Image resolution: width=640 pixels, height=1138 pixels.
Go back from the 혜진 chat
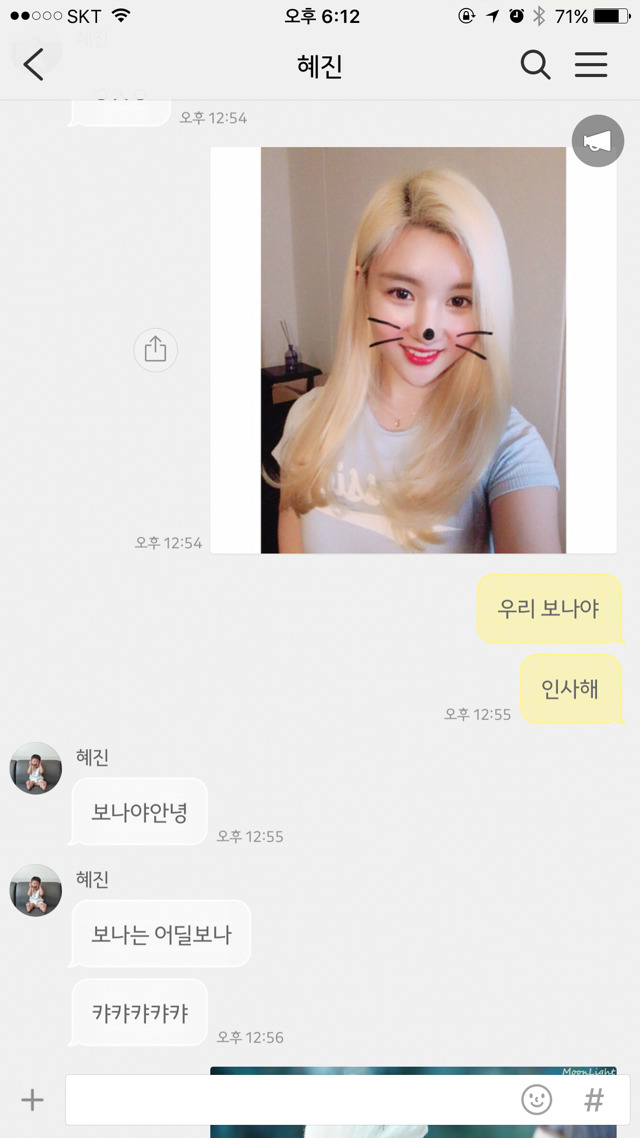pyautogui.click(x=33, y=66)
